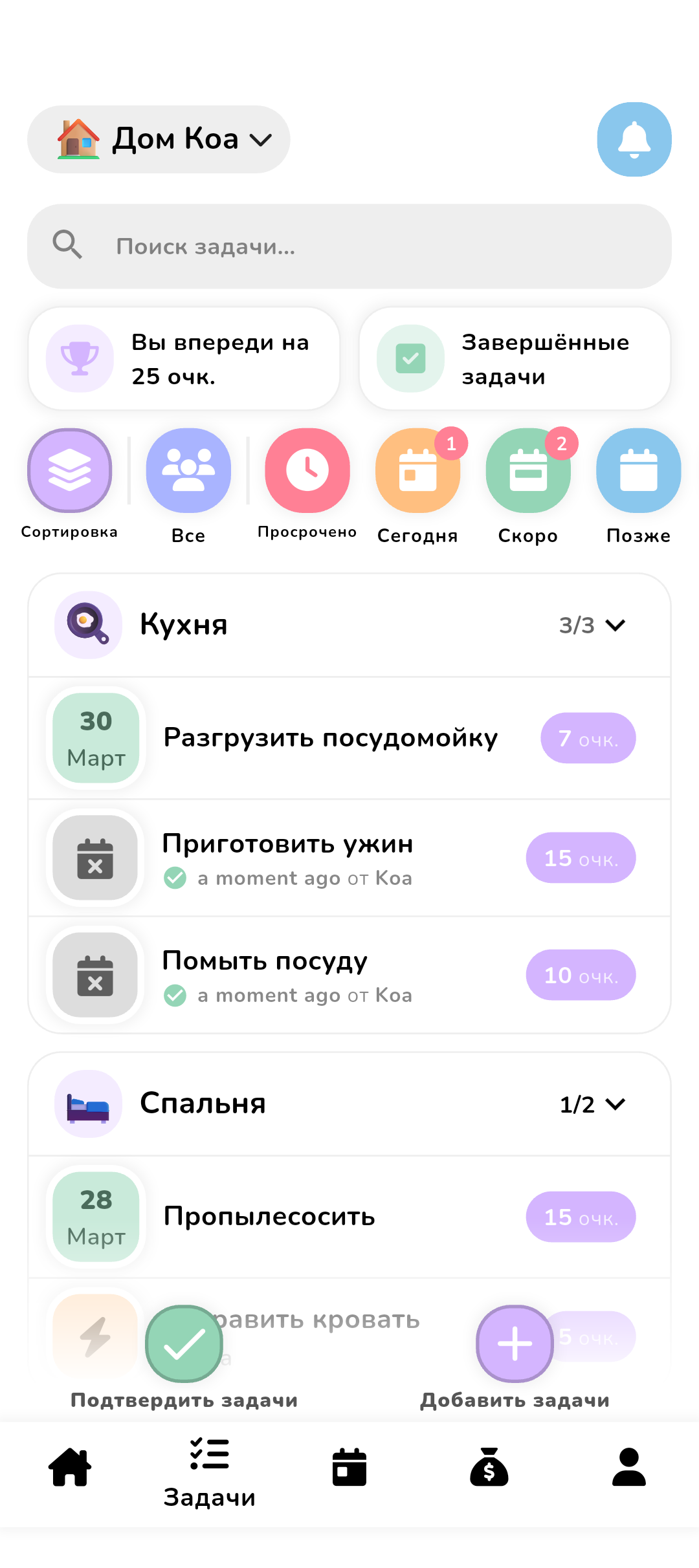
Task: Go to the profile tab
Action: click(628, 1467)
